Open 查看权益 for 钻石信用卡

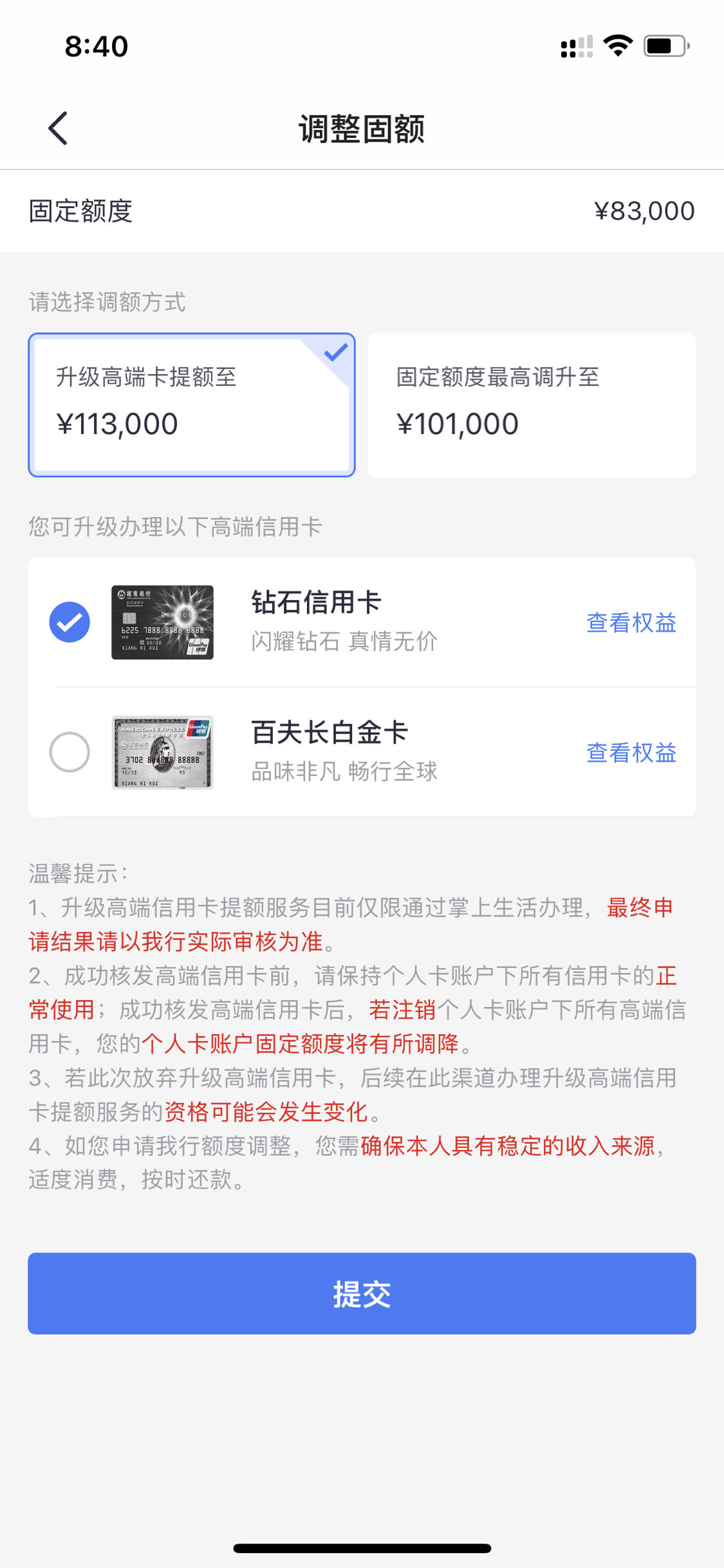pos(631,623)
